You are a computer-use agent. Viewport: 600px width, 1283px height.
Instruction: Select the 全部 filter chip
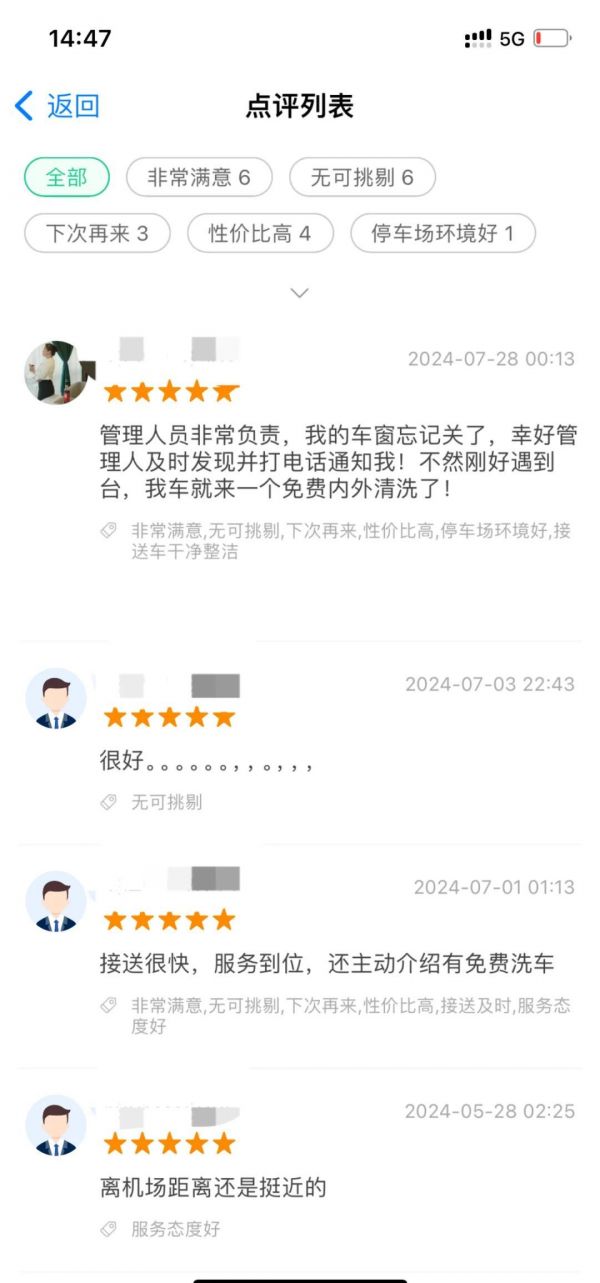click(x=67, y=178)
